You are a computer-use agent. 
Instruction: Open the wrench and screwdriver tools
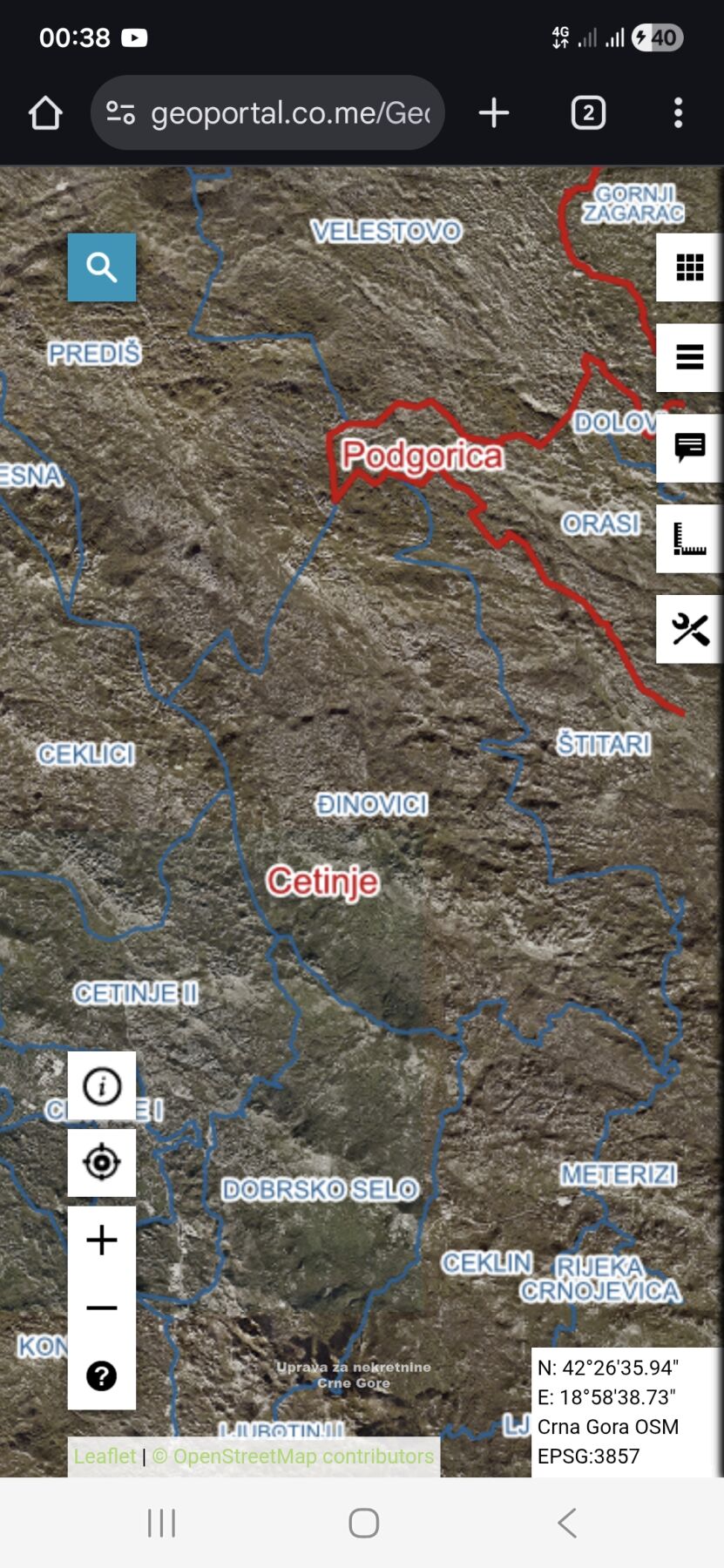tap(689, 629)
